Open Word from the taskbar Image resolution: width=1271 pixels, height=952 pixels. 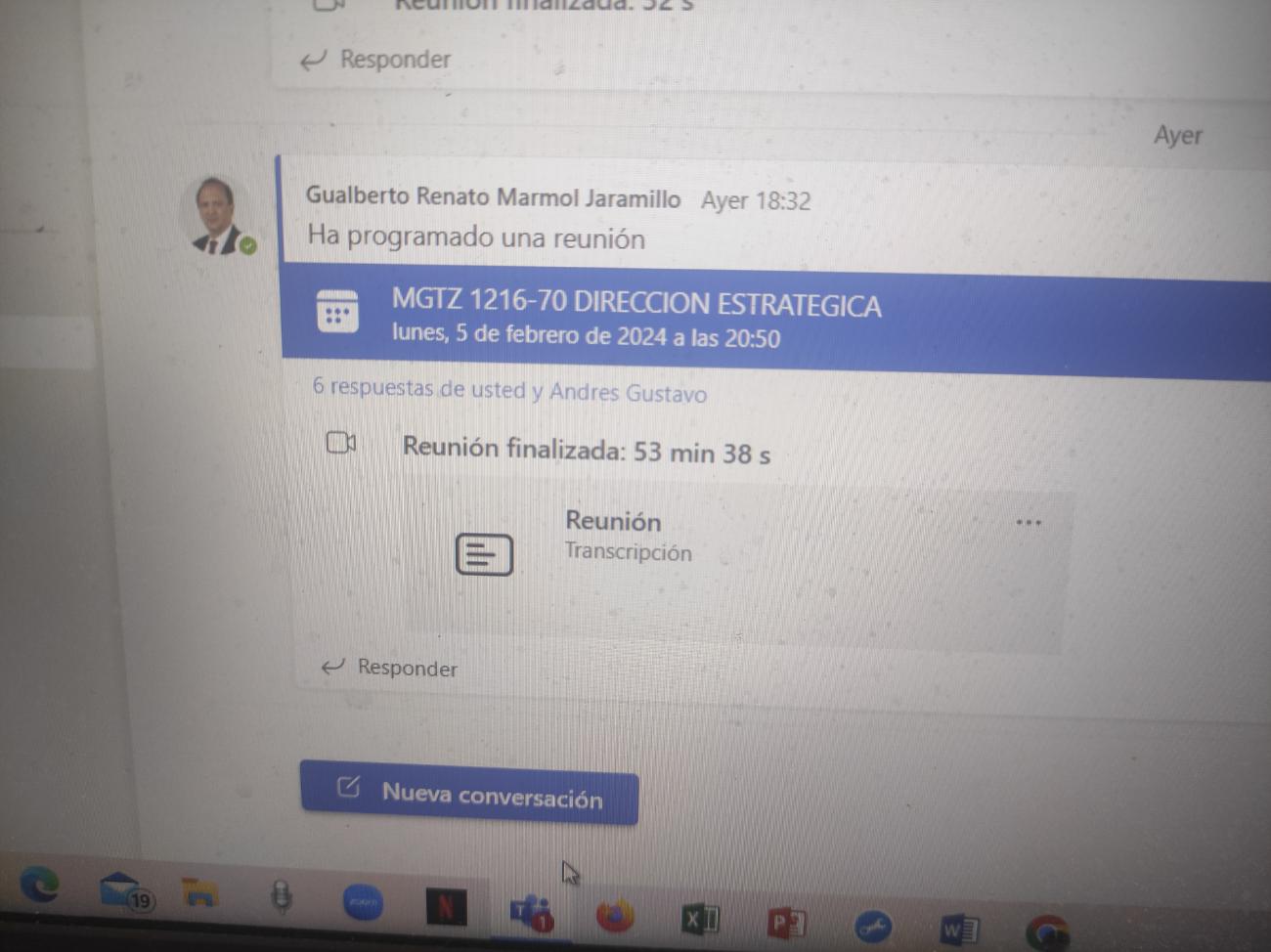[x=959, y=930]
